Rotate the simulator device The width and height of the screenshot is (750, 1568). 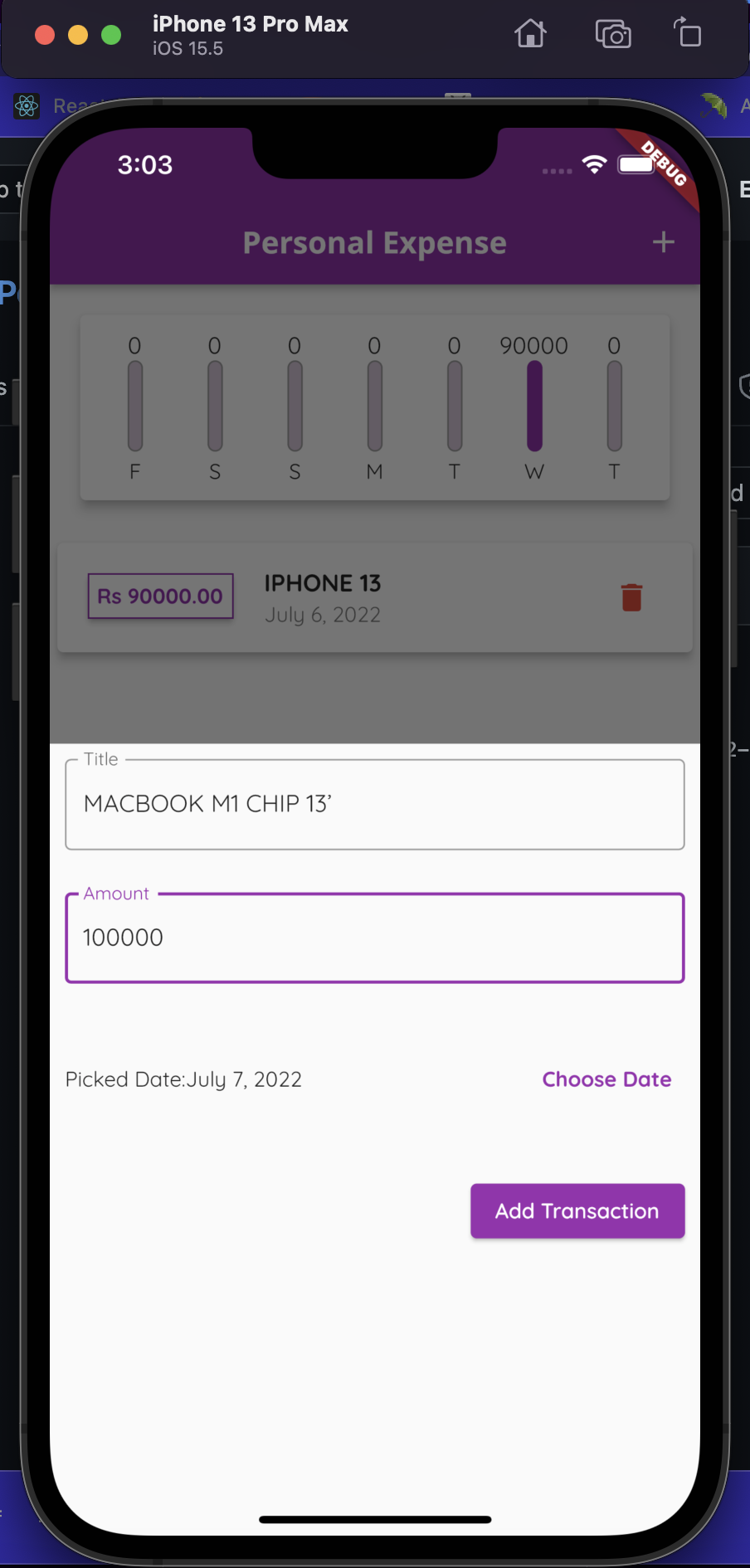click(687, 34)
